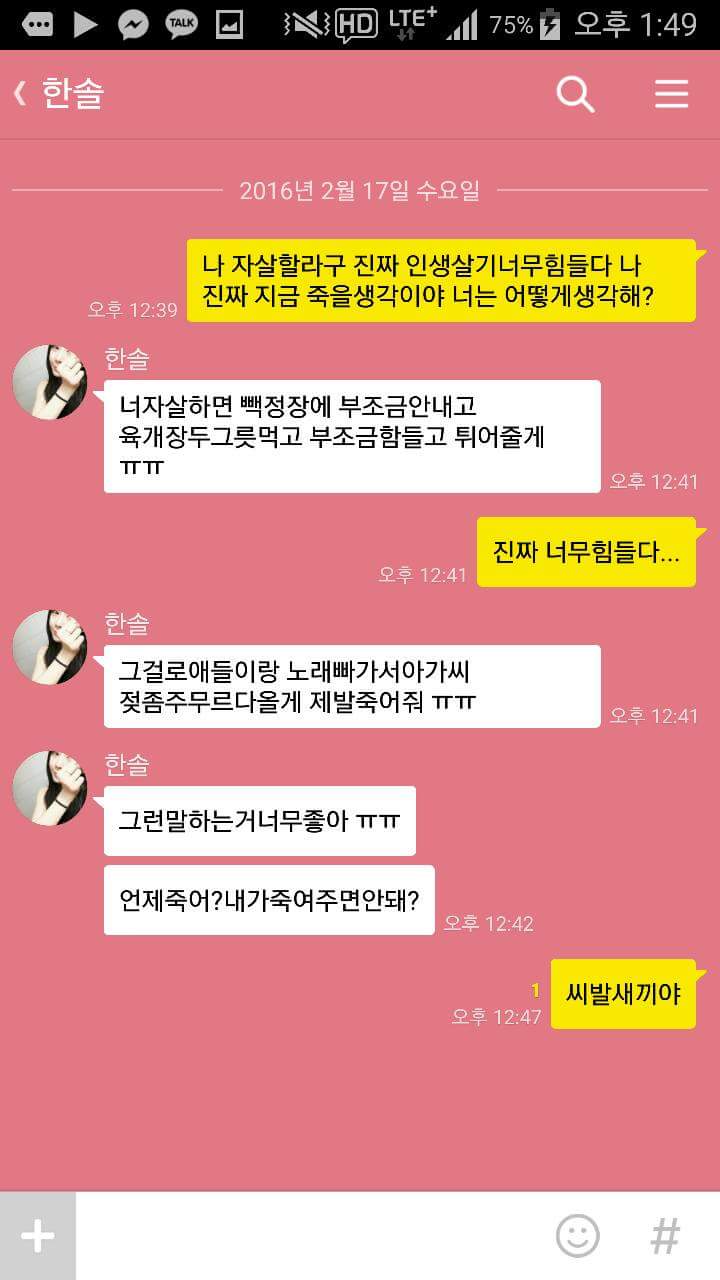This screenshot has width=720, height=1280.
Task: Search within this conversation
Action: coord(575,94)
